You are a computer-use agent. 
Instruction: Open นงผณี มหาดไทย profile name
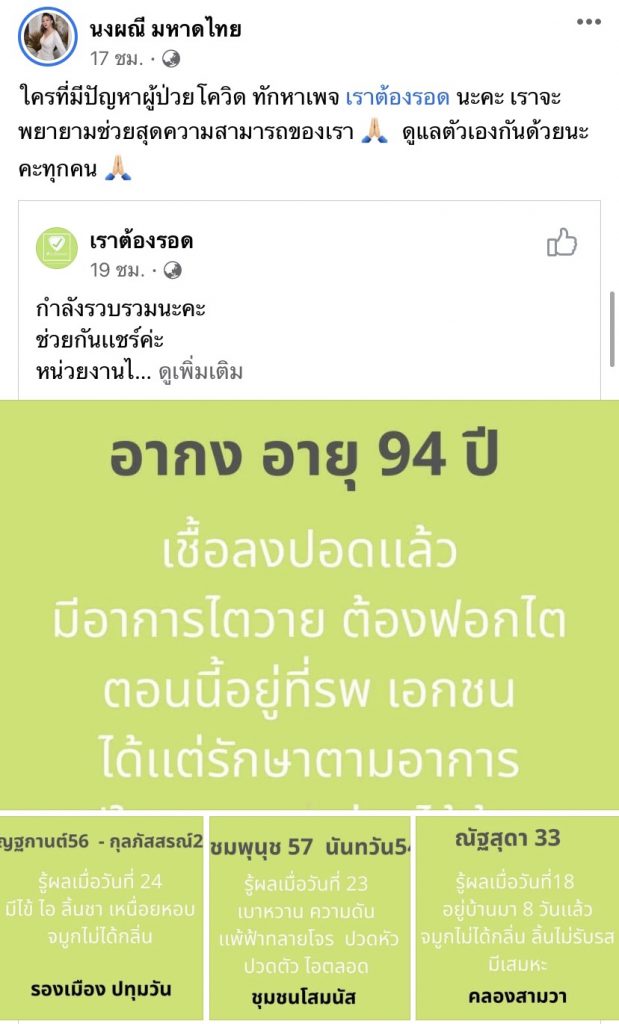[x=165, y=28]
